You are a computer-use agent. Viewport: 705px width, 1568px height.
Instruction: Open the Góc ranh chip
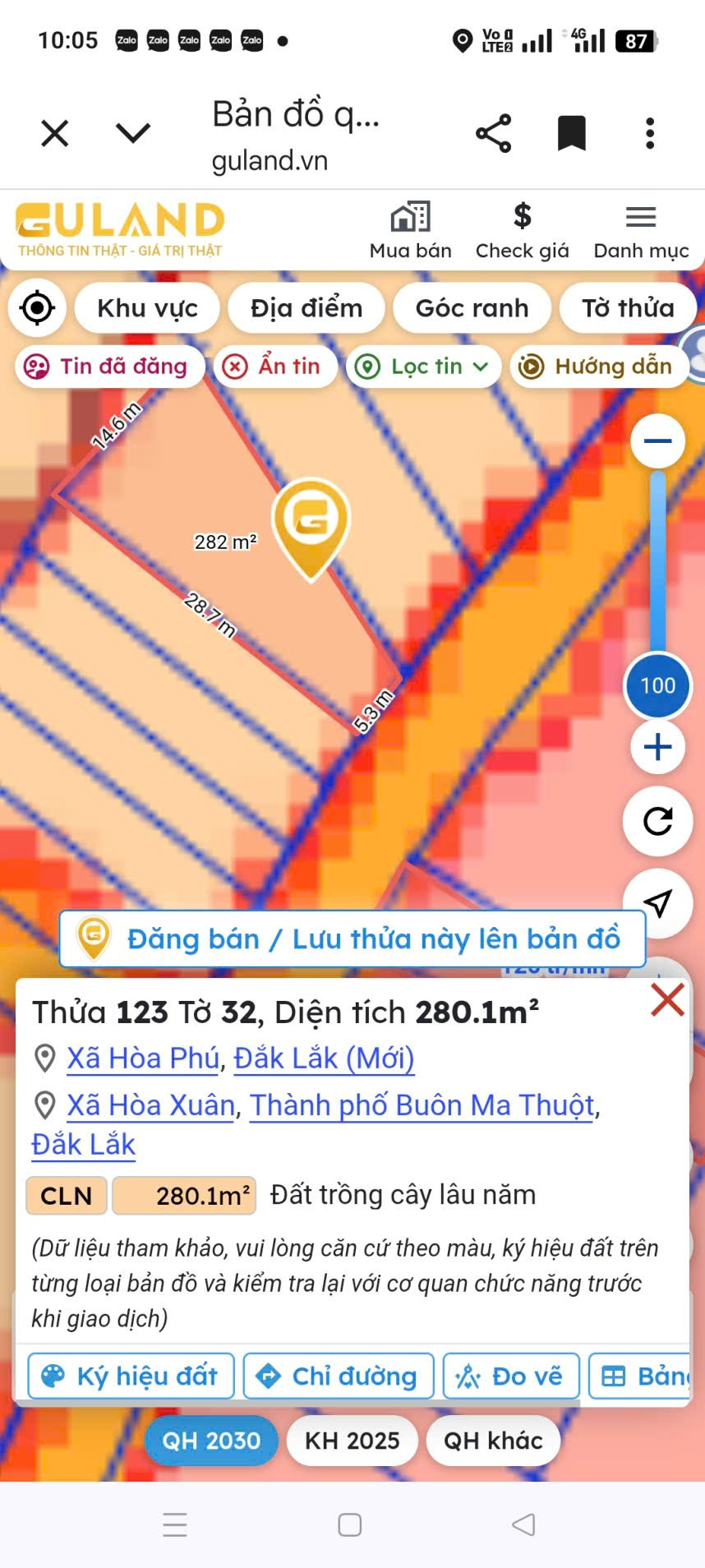pyautogui.click(x=472, y=308)
